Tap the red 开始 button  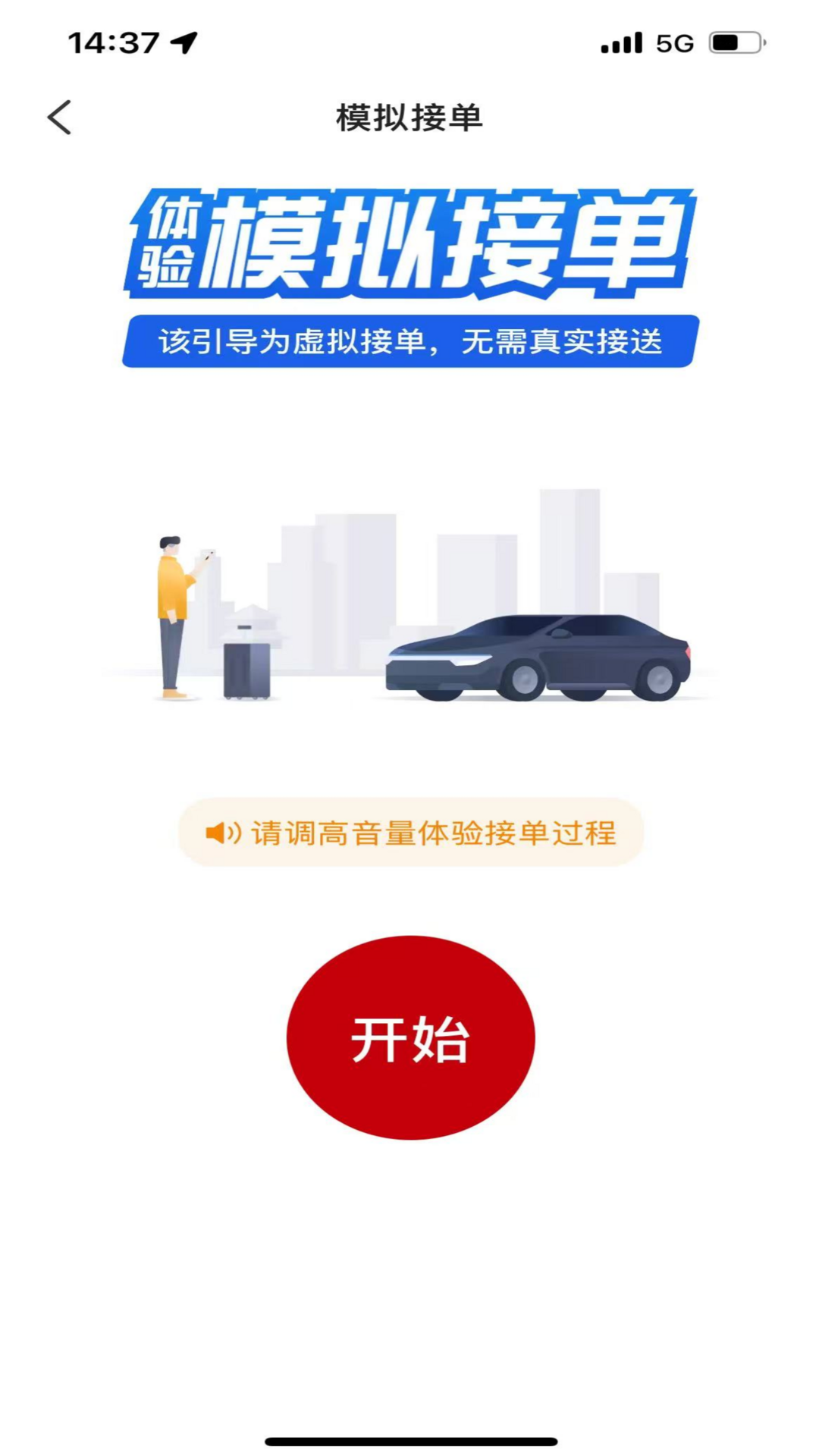click(x=410, y=1037)
